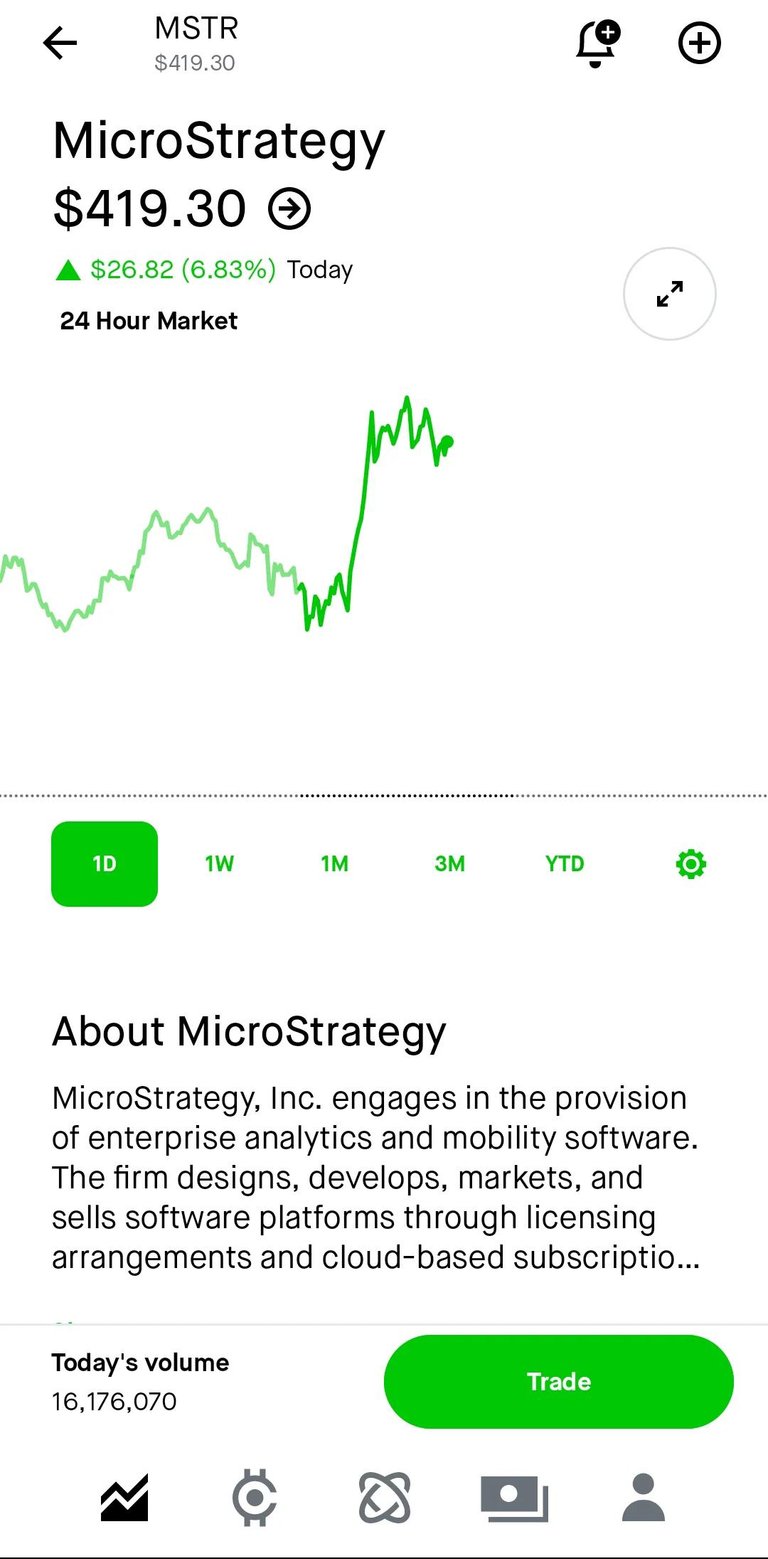768x1559 pixels.
Task: Open the orbit-shaped browse tab
Action: point(384,1498)
